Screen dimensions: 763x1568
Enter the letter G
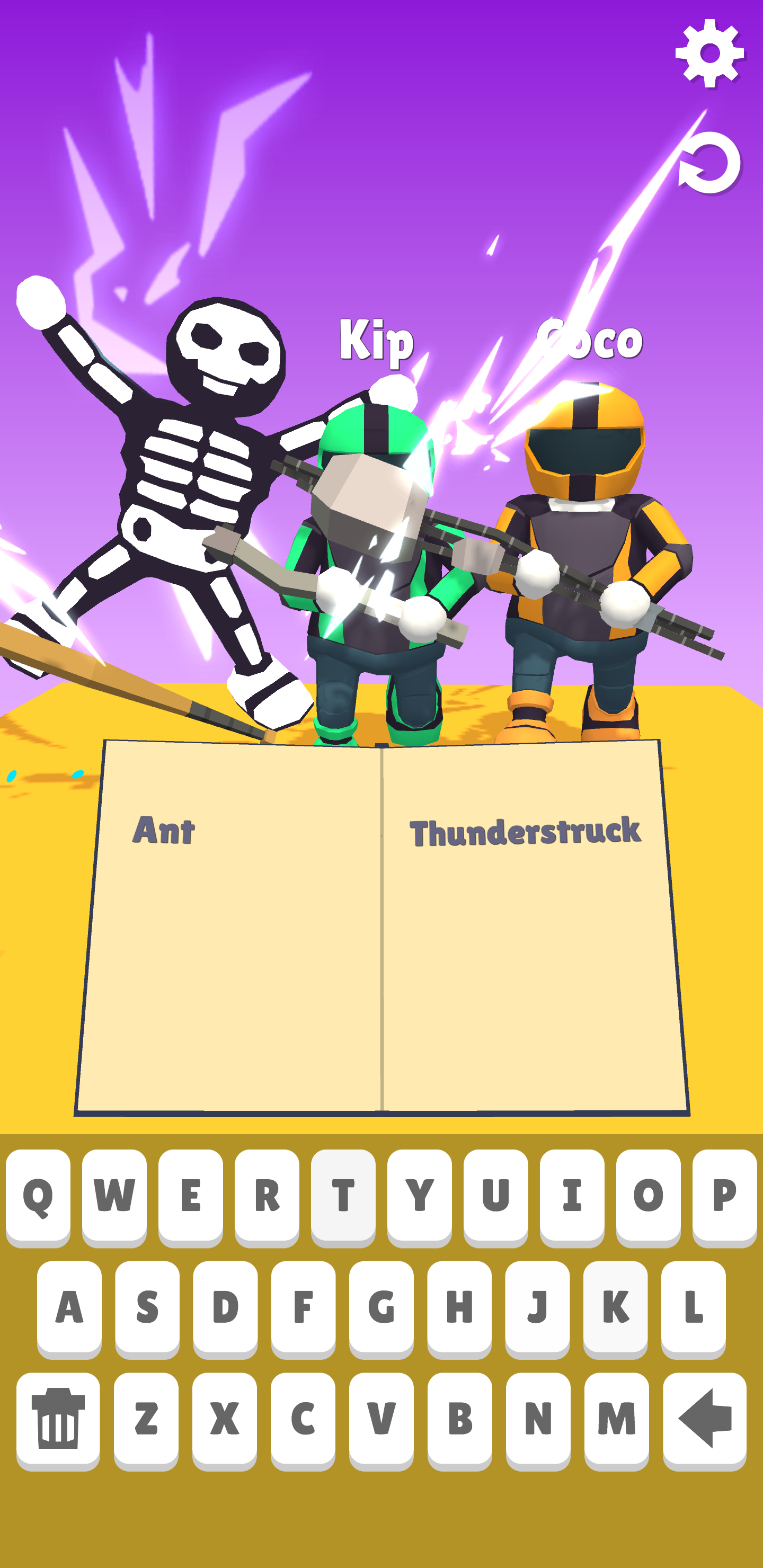[381, 1307]
